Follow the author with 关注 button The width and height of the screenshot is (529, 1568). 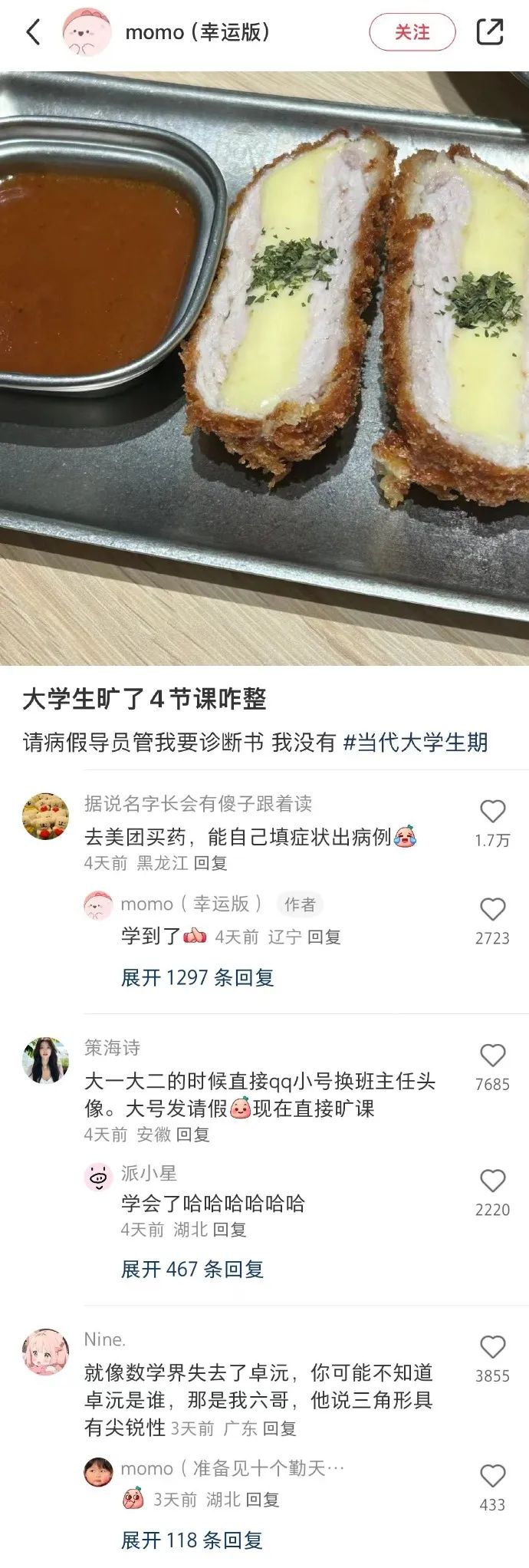(x=412, y=32)
